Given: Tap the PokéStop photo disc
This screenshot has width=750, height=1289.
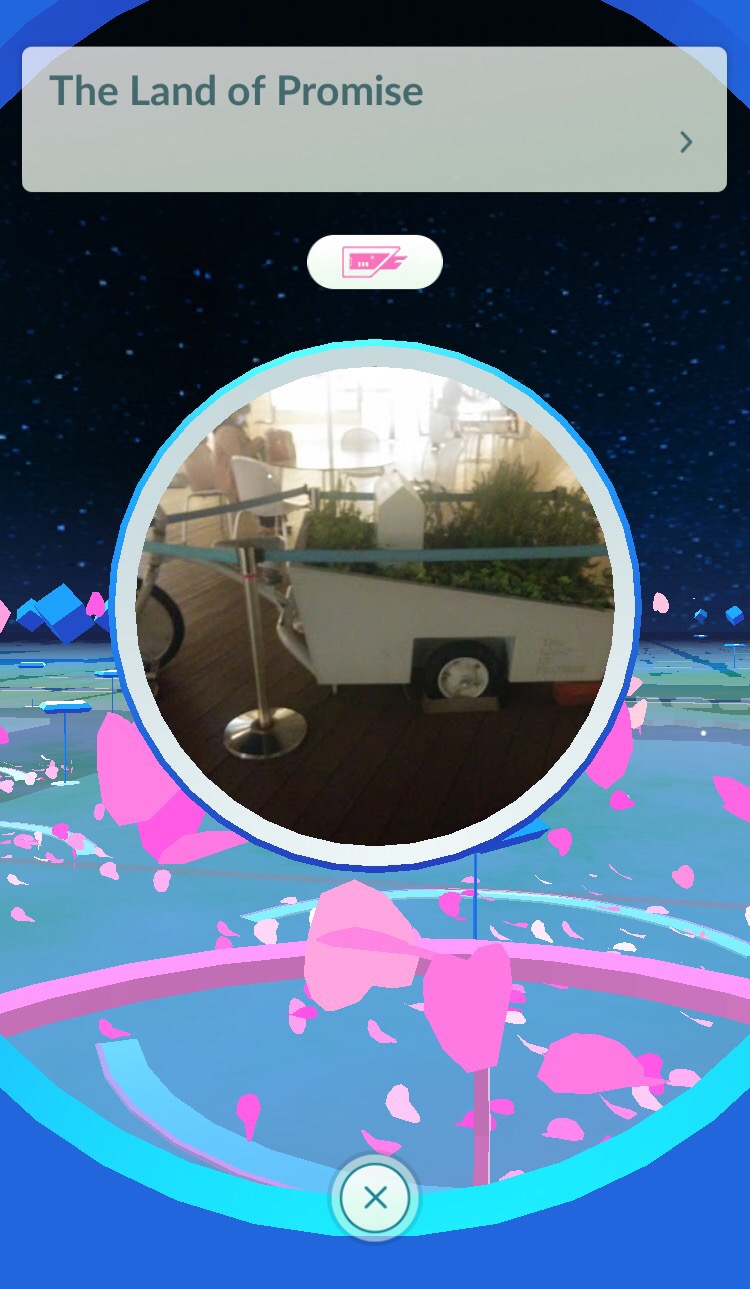Looking at the screenshot, I should pos(375,605).
